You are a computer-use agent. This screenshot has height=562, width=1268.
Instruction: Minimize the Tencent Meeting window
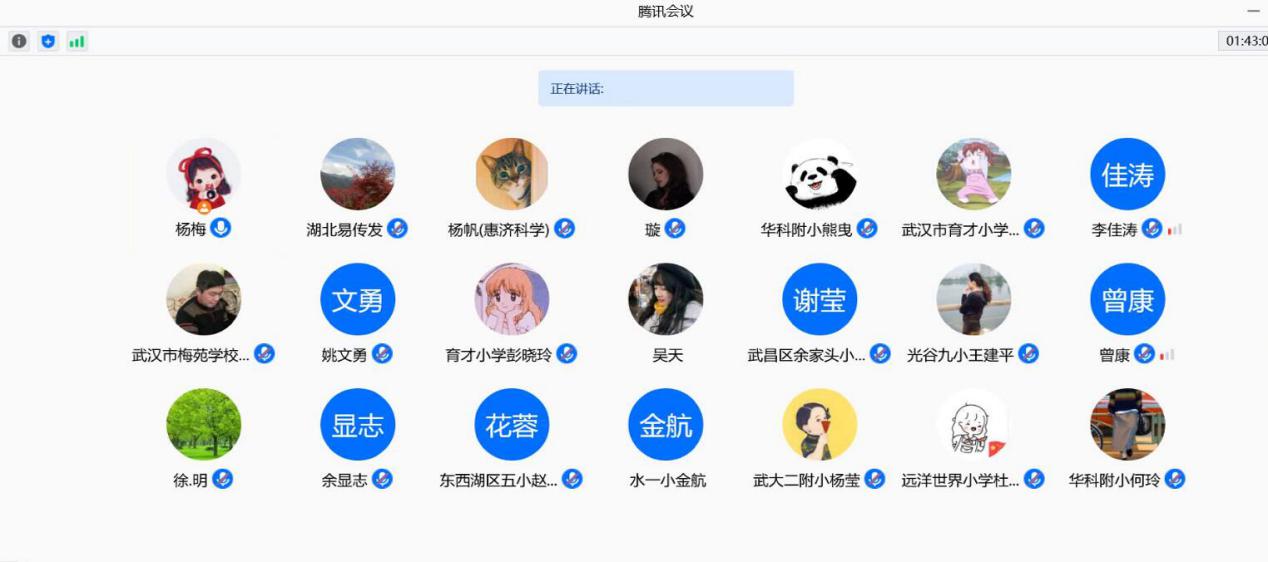1253,11
